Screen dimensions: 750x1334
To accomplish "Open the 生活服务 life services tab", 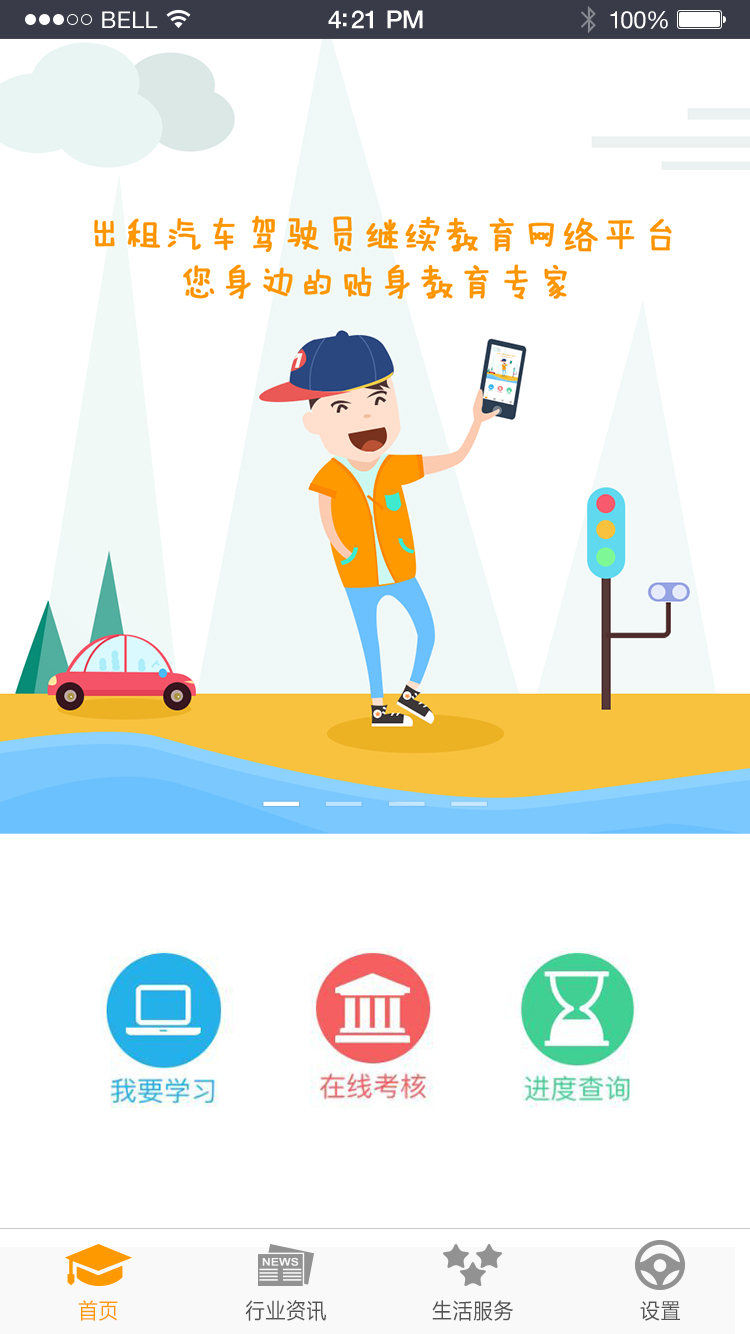I will [472, 1282].
